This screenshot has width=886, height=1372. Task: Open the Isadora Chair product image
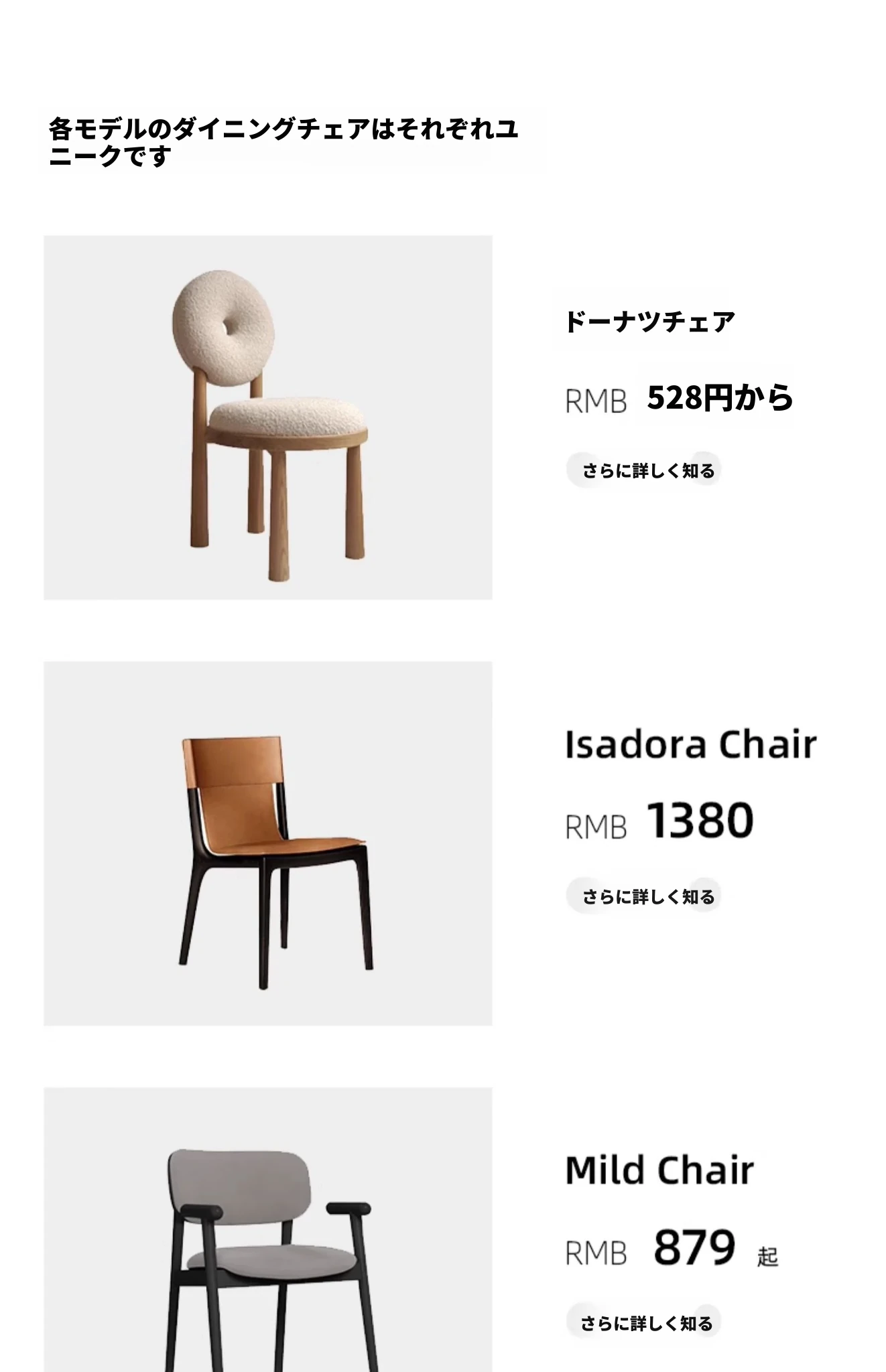coord(268,843)
